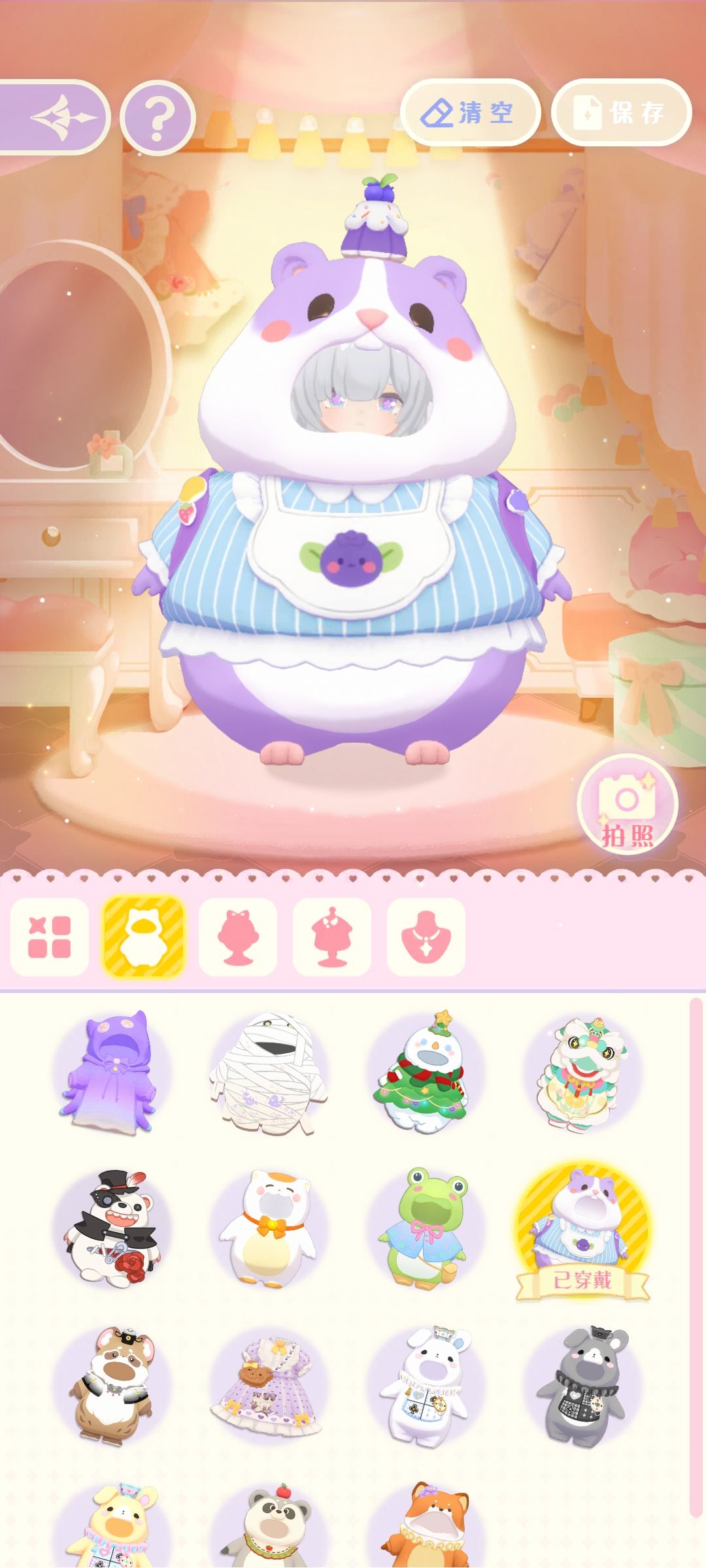The image size is (706, 1568).
Task: Pick the gray mouse costume
Action: click(582, 1386)
